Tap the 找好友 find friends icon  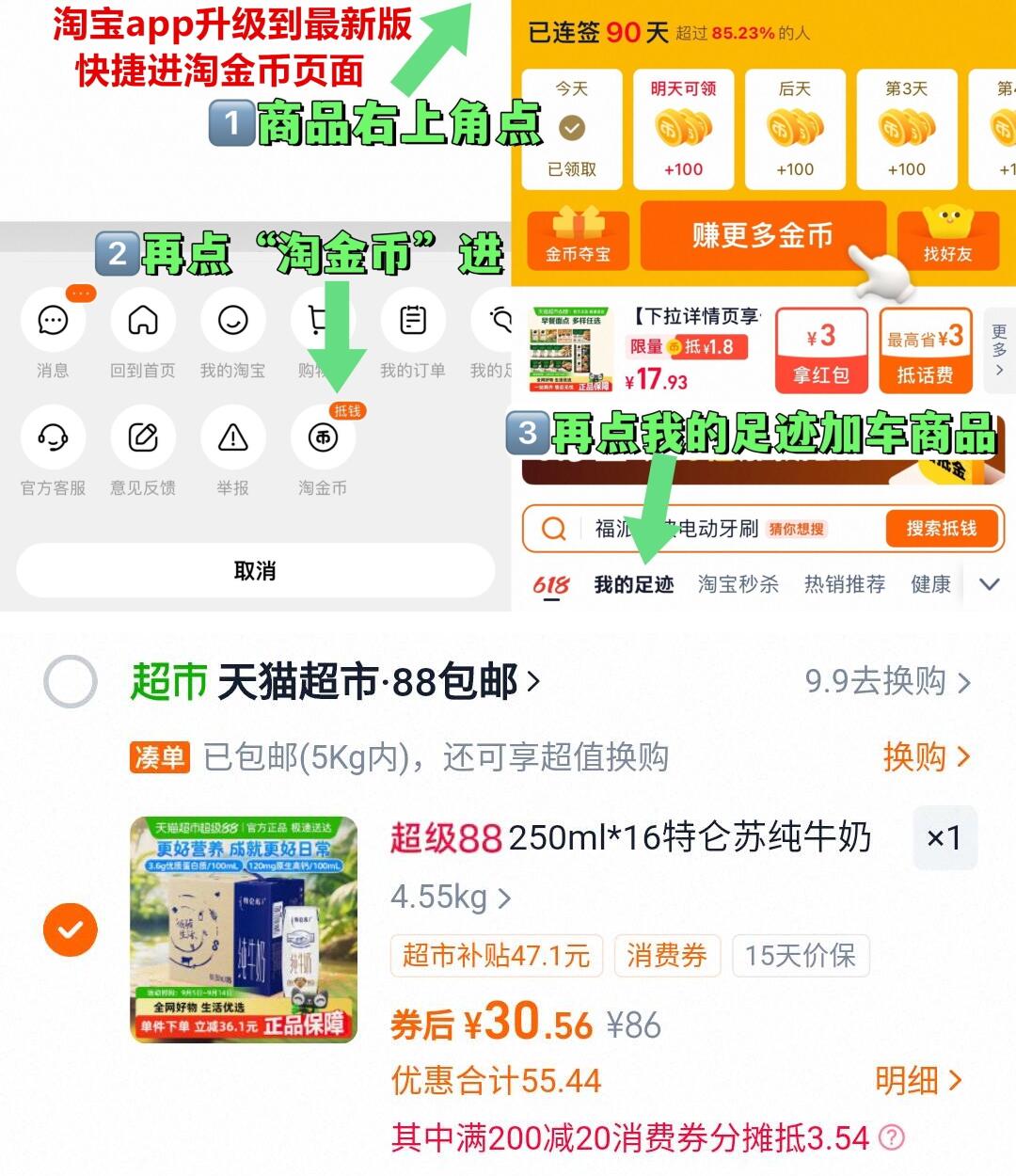click(x=948, y=240)
